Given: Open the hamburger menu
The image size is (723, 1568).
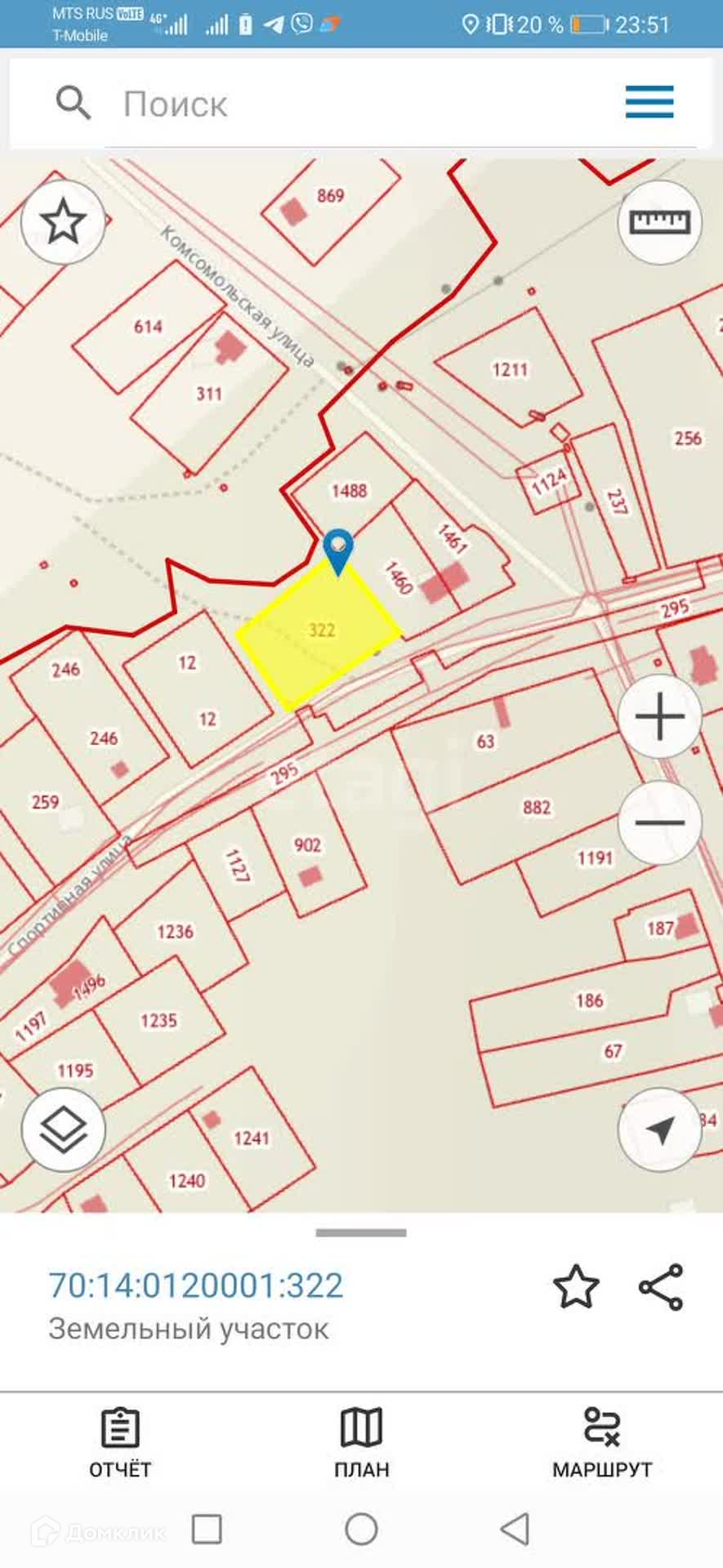Looking at the screenshot, I should tap(649, 103).
